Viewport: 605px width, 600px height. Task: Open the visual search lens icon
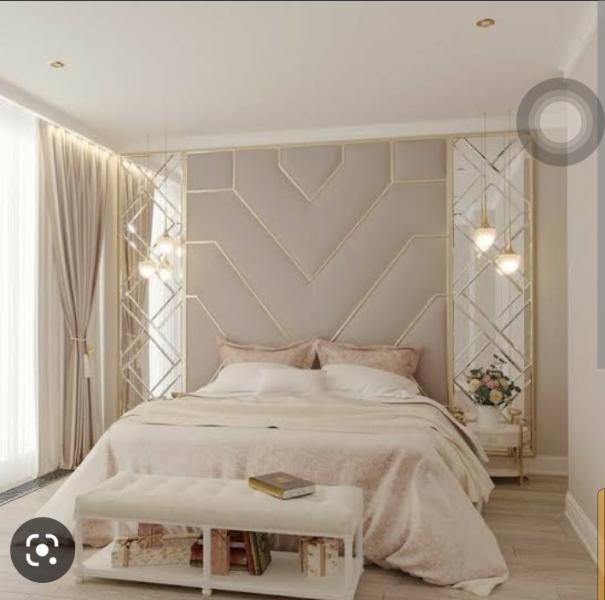click(43, 550)
